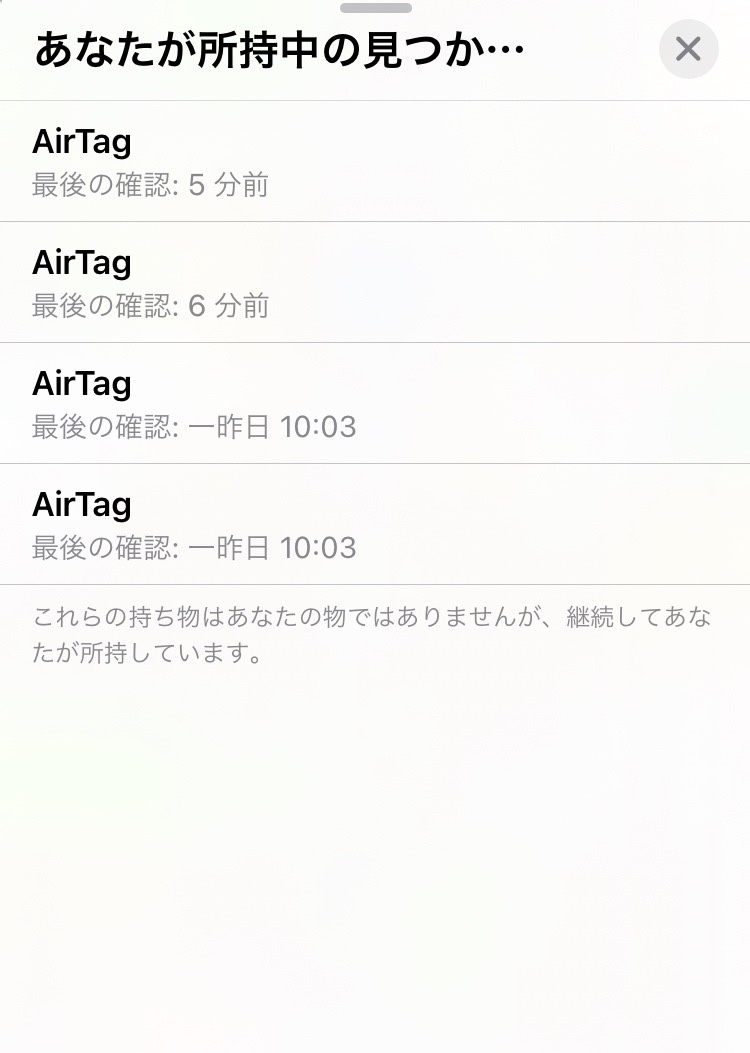The image size is (750, 1053).
Task: Close the detected items sheet
Action: [688, 49]
